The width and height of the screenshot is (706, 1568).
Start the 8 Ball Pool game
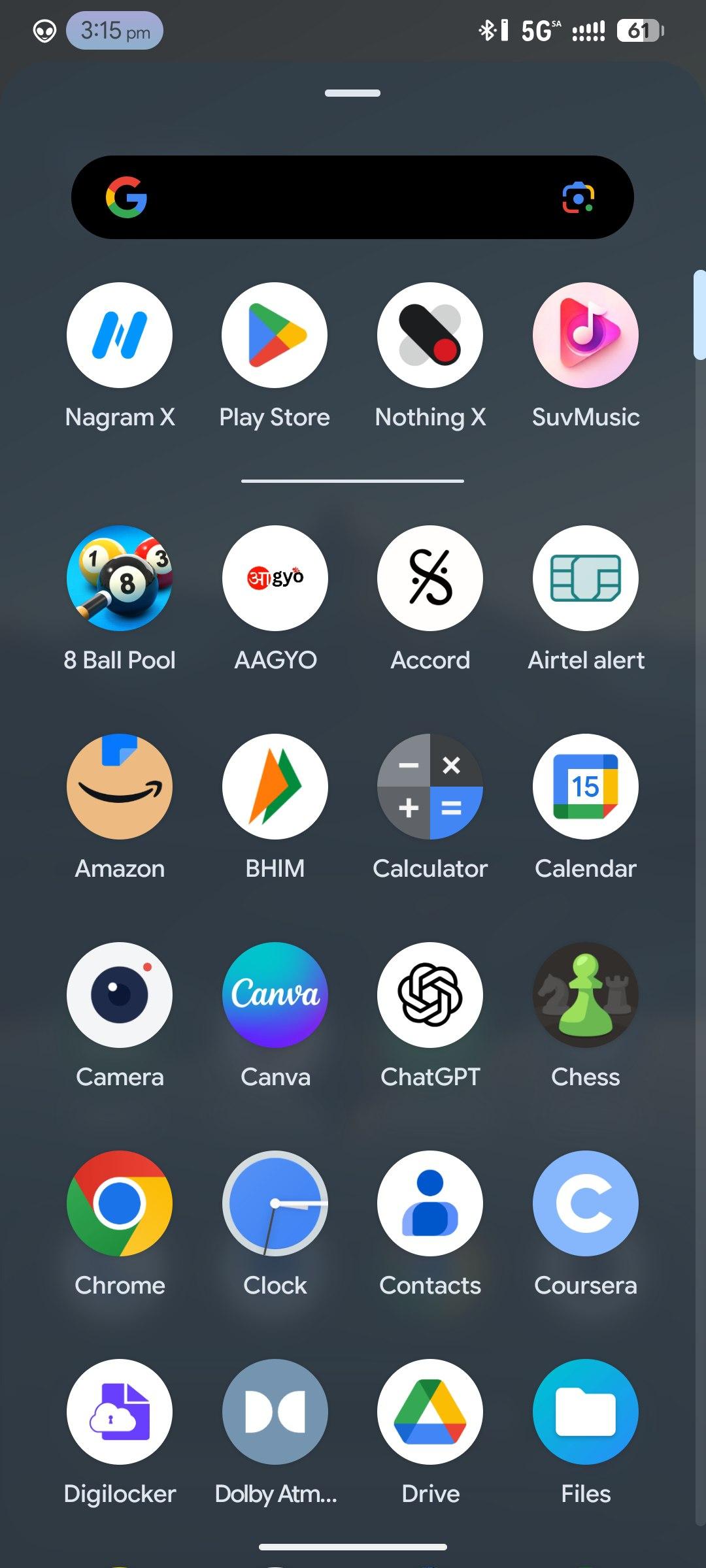click(120, 578)
